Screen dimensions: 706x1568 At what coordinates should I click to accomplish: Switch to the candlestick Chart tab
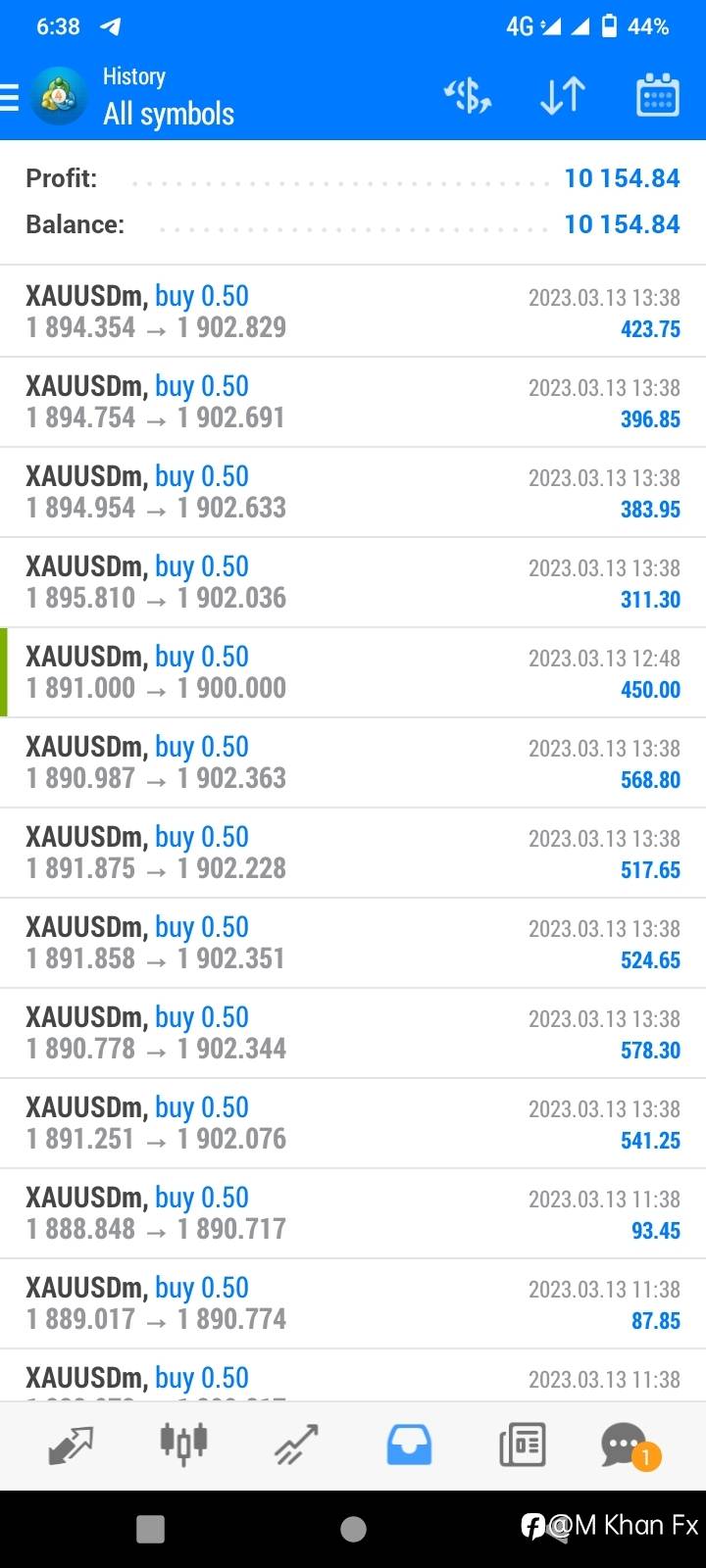[183, 1445]
